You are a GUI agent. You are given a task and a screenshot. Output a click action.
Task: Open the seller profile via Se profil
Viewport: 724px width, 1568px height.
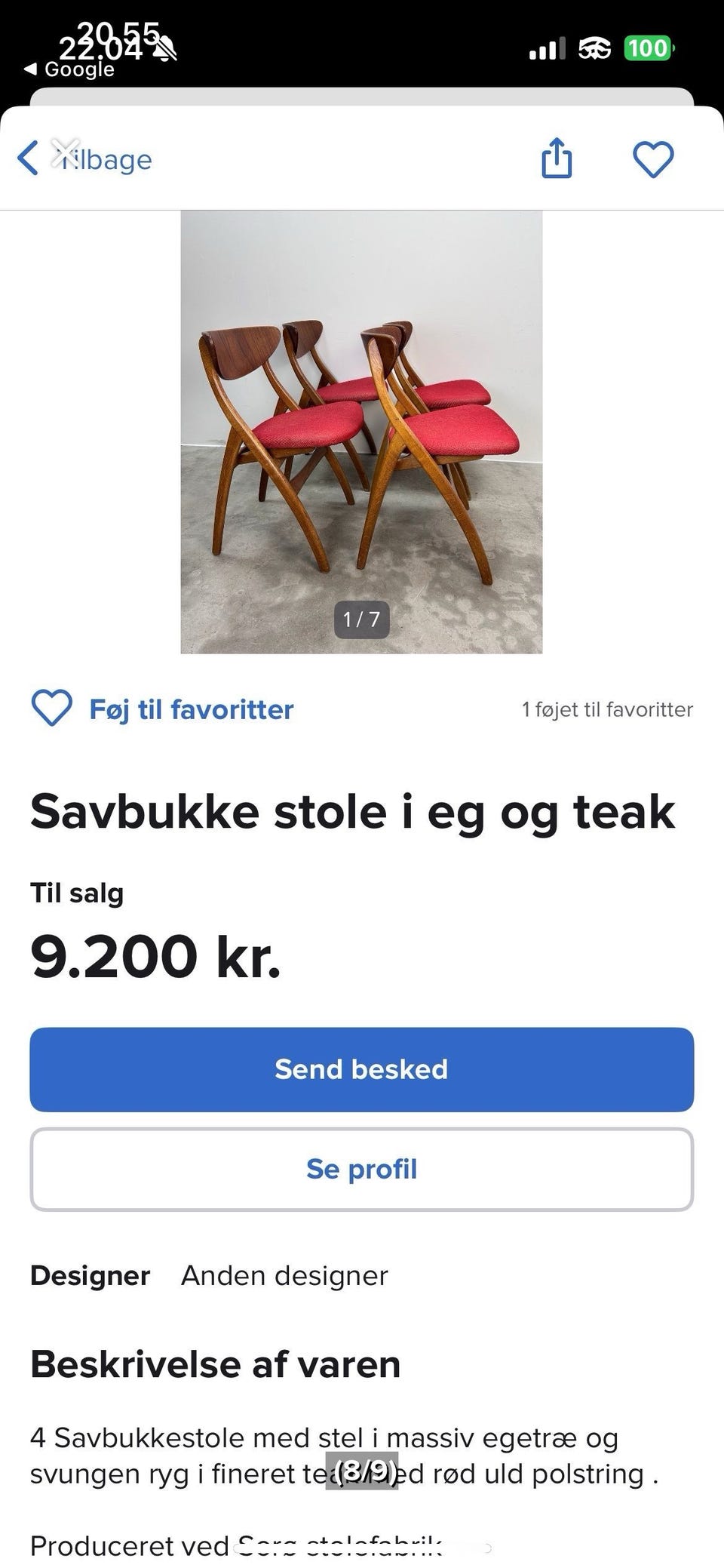[x=361, y=1169]
